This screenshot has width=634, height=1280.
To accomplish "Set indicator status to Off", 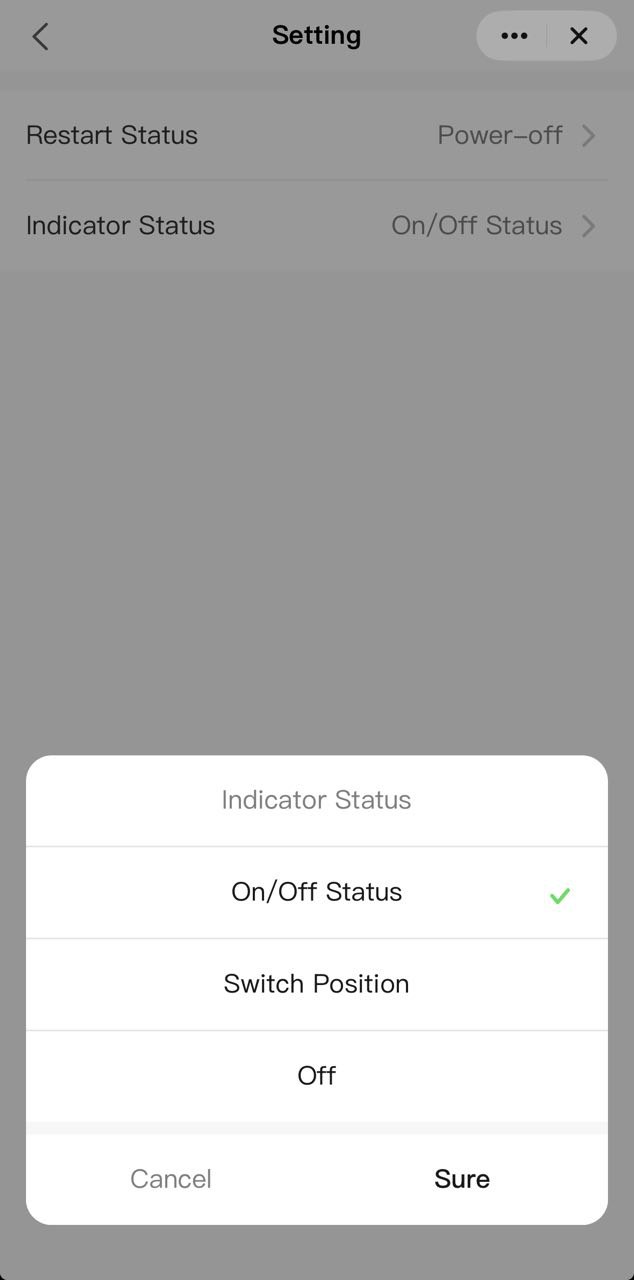I will pos(316,1076).
